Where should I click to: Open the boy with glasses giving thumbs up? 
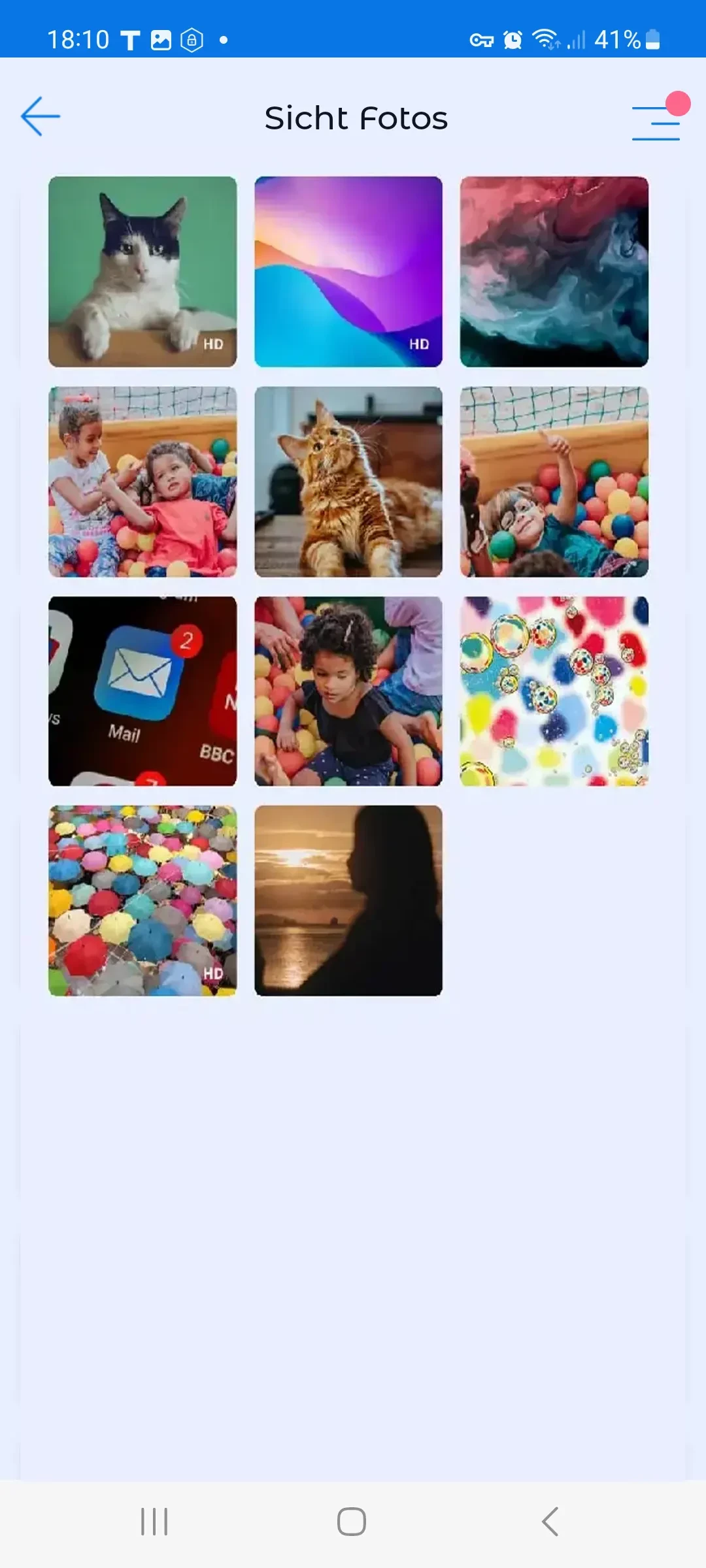[x=554, y=482]
